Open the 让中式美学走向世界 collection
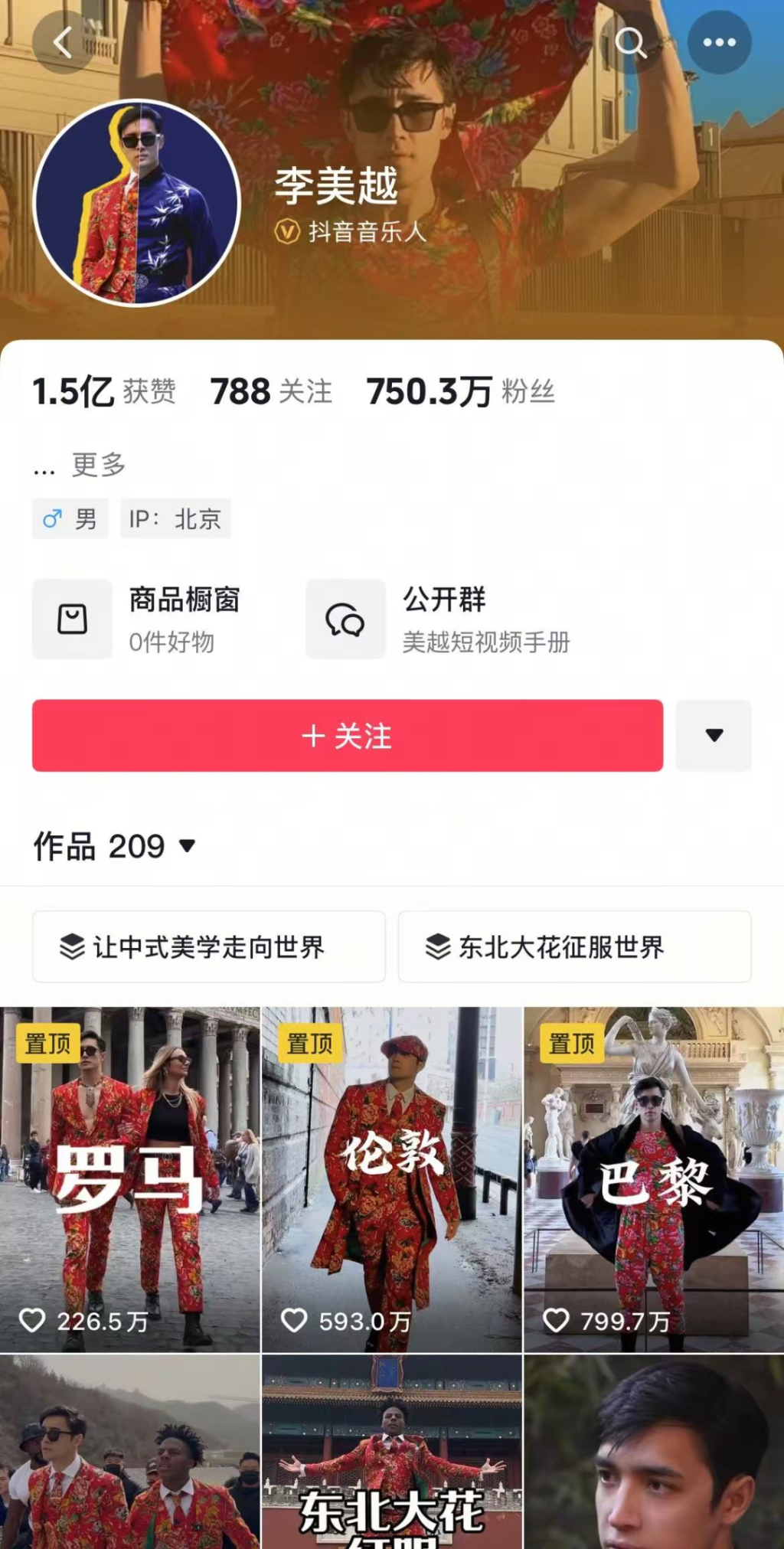784x1549 pixels. pyautogui.click(x=208, y=946)
